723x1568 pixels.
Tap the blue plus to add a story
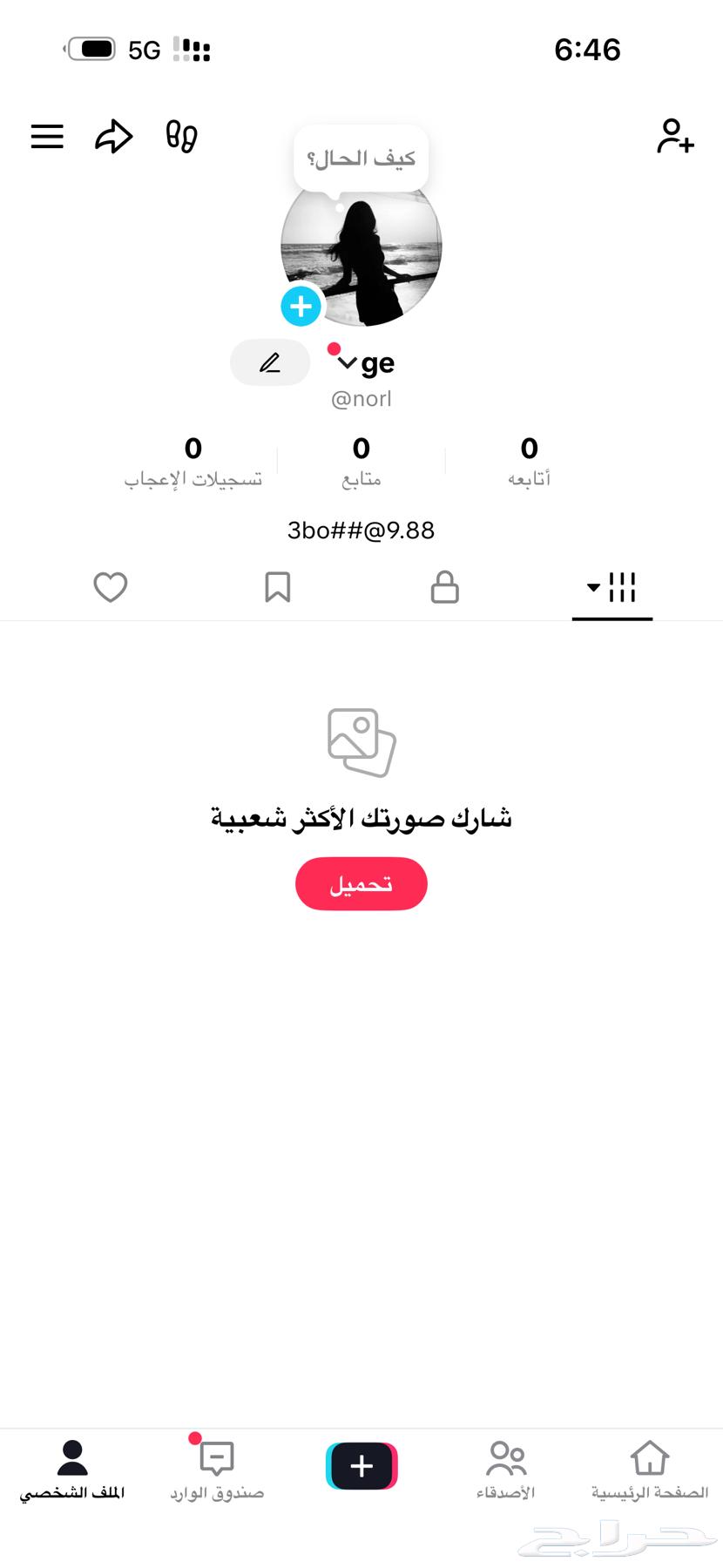click(x=301, y=307)
